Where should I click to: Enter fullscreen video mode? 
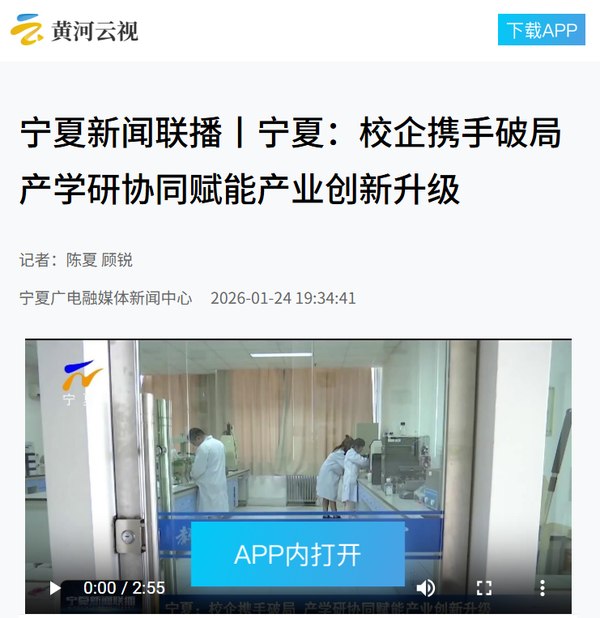point(484,588)
